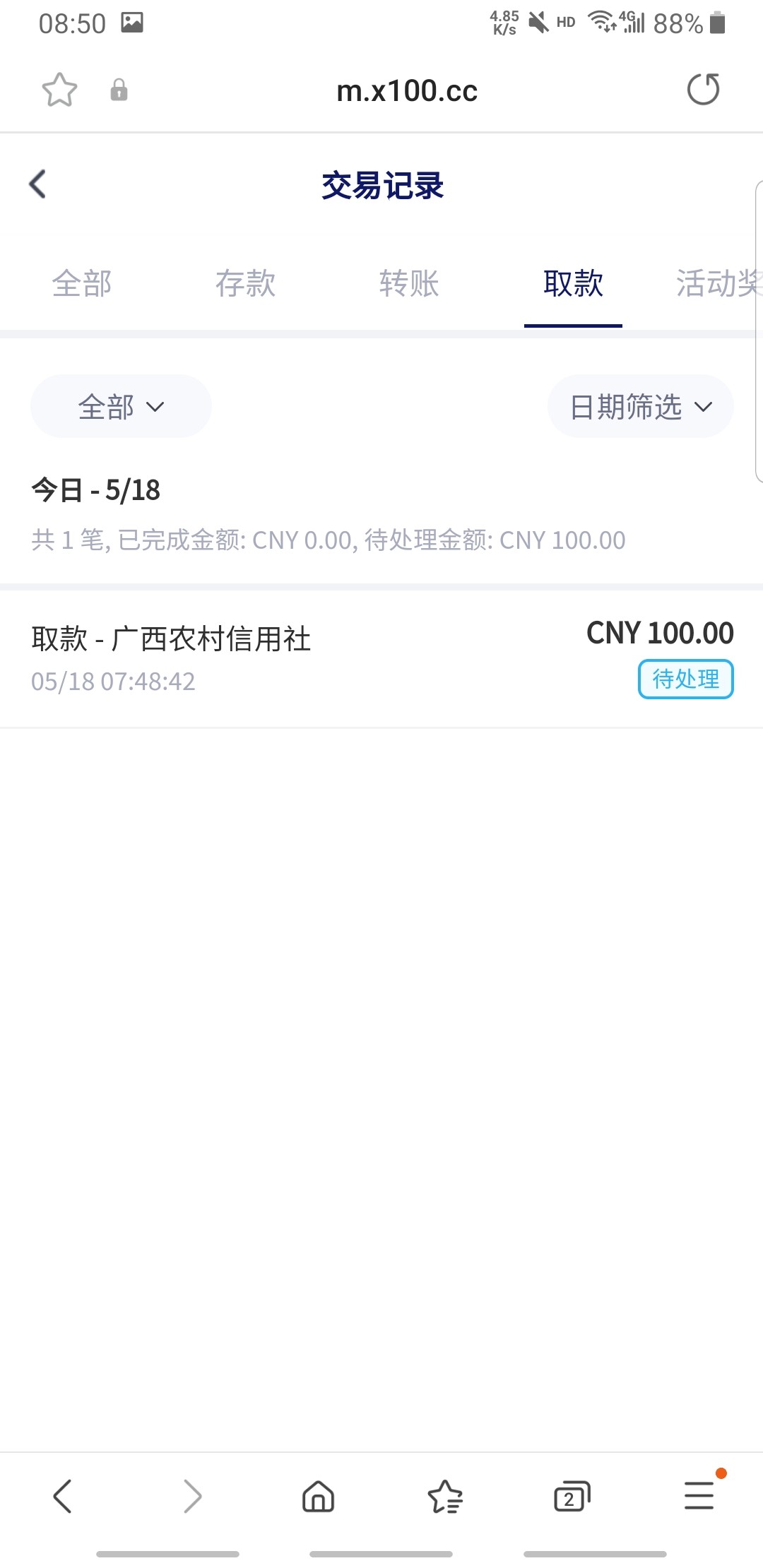The image size is (763, 1568).
Task: Tap the back arrow beside 交易记录
Action: coord(37,184)
